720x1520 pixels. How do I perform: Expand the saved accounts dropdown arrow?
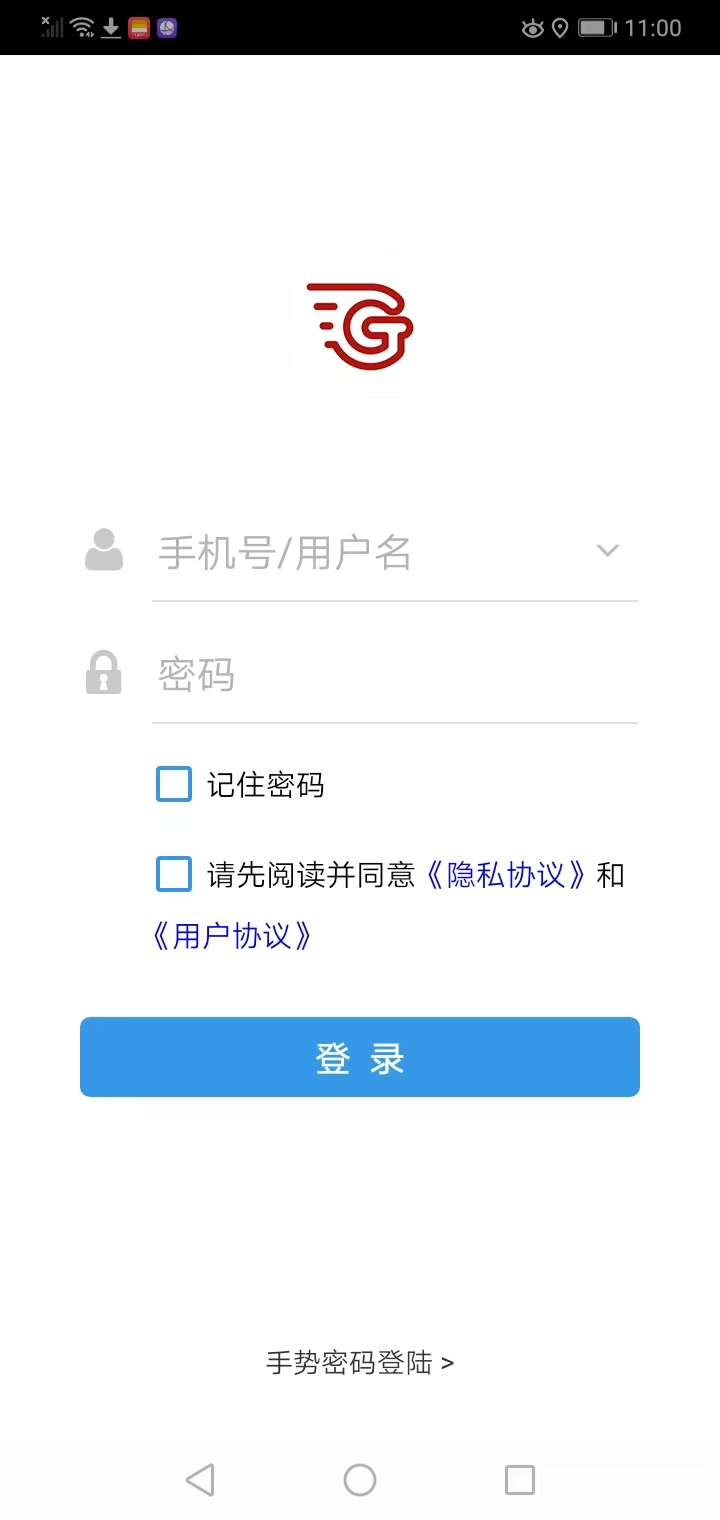(x=607, y=551)
